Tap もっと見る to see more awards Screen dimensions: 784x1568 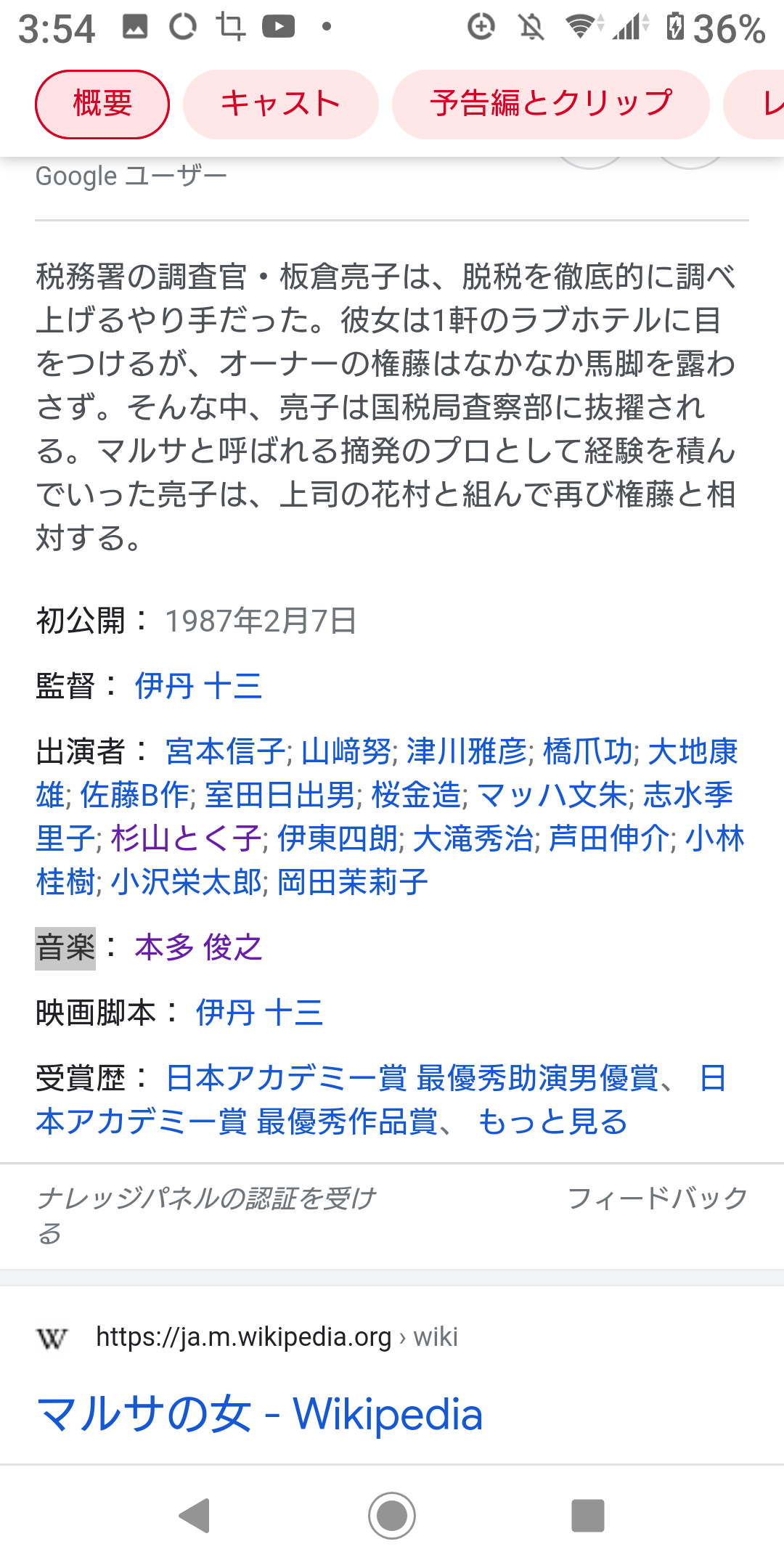tap(552, 1122)
